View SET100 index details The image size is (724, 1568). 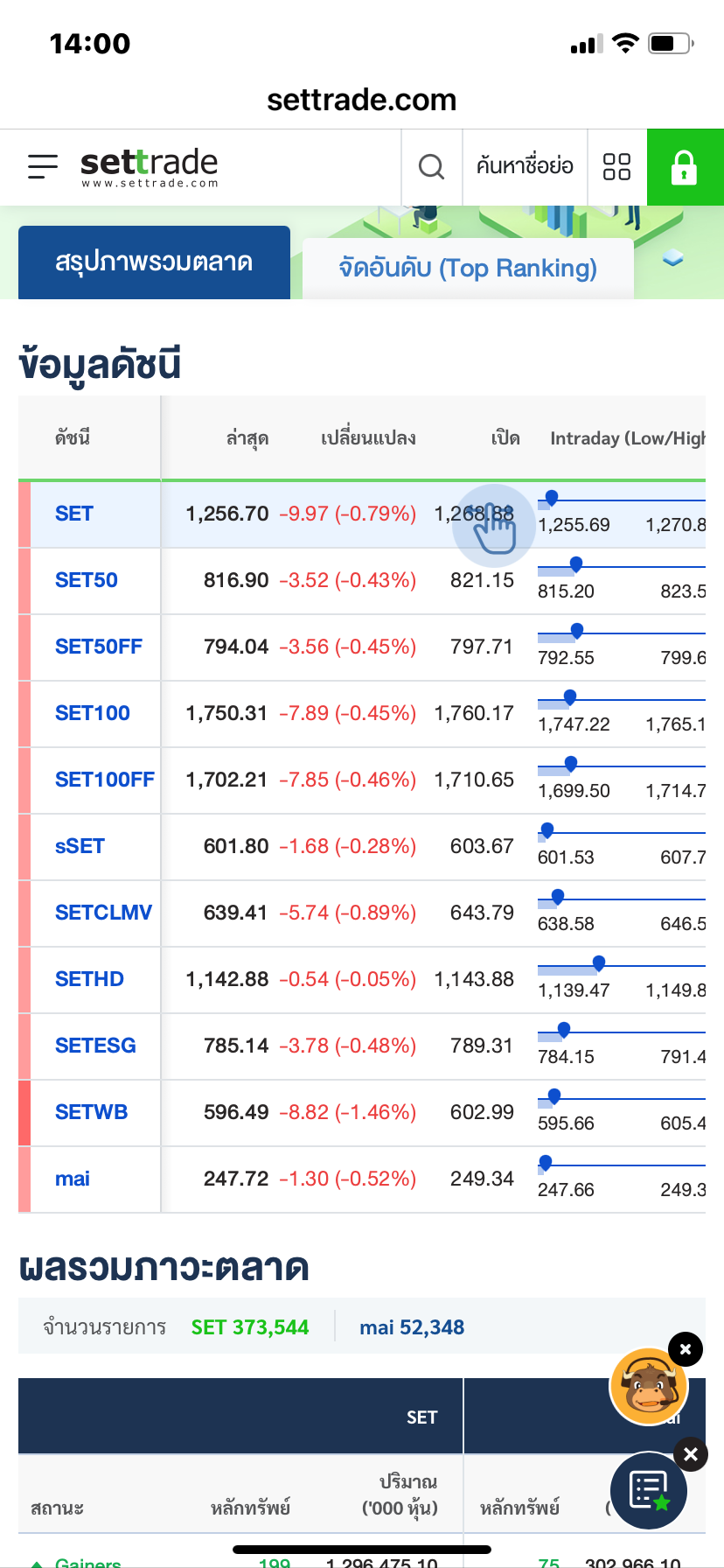coord(93,713)
